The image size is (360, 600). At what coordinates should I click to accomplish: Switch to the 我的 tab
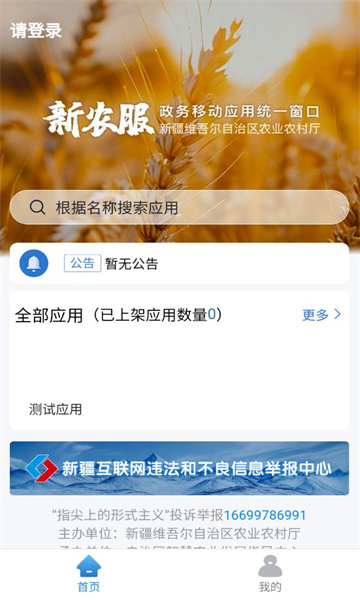point(270,575)
